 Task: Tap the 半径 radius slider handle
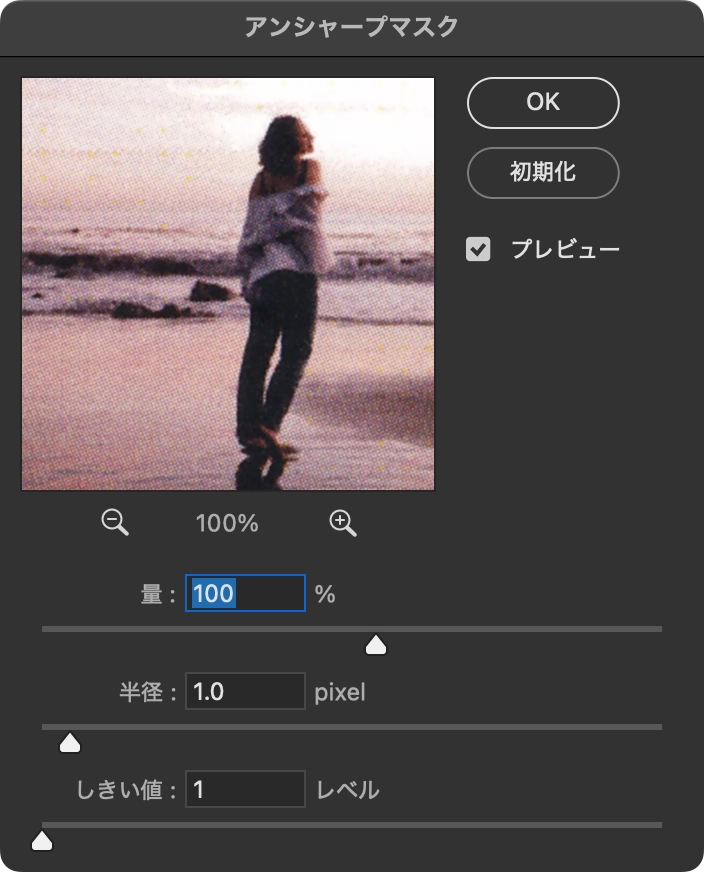click(x=69, y=743)
